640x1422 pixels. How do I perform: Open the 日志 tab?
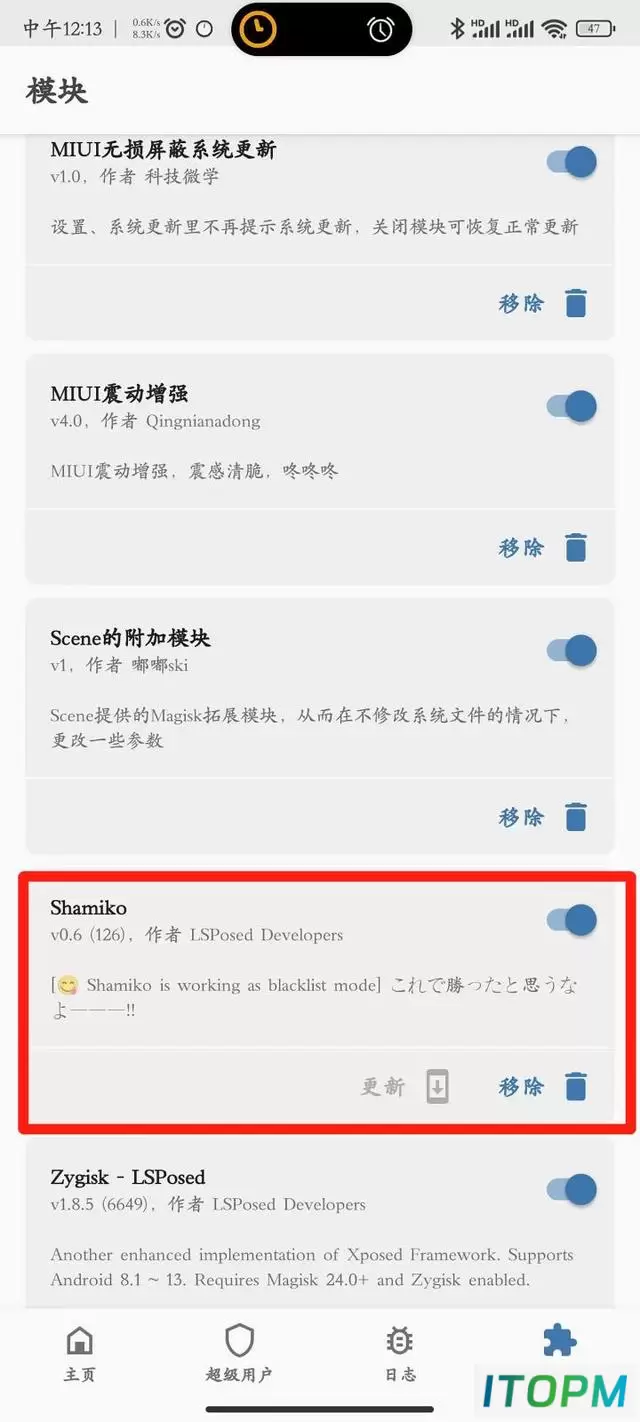400,1356
